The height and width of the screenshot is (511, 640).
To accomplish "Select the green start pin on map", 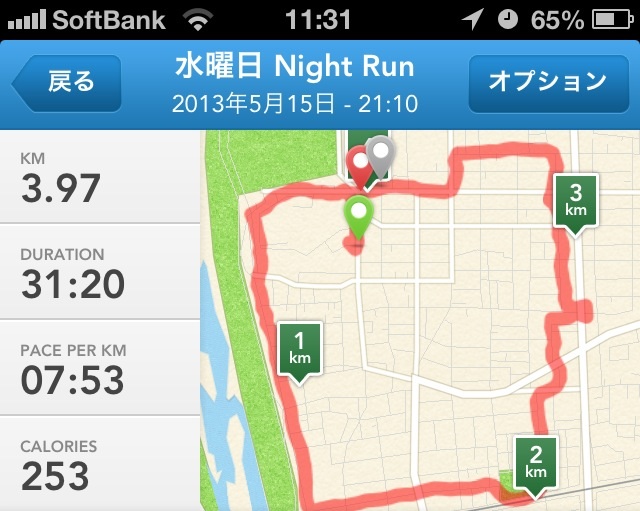I will point(358,214).
